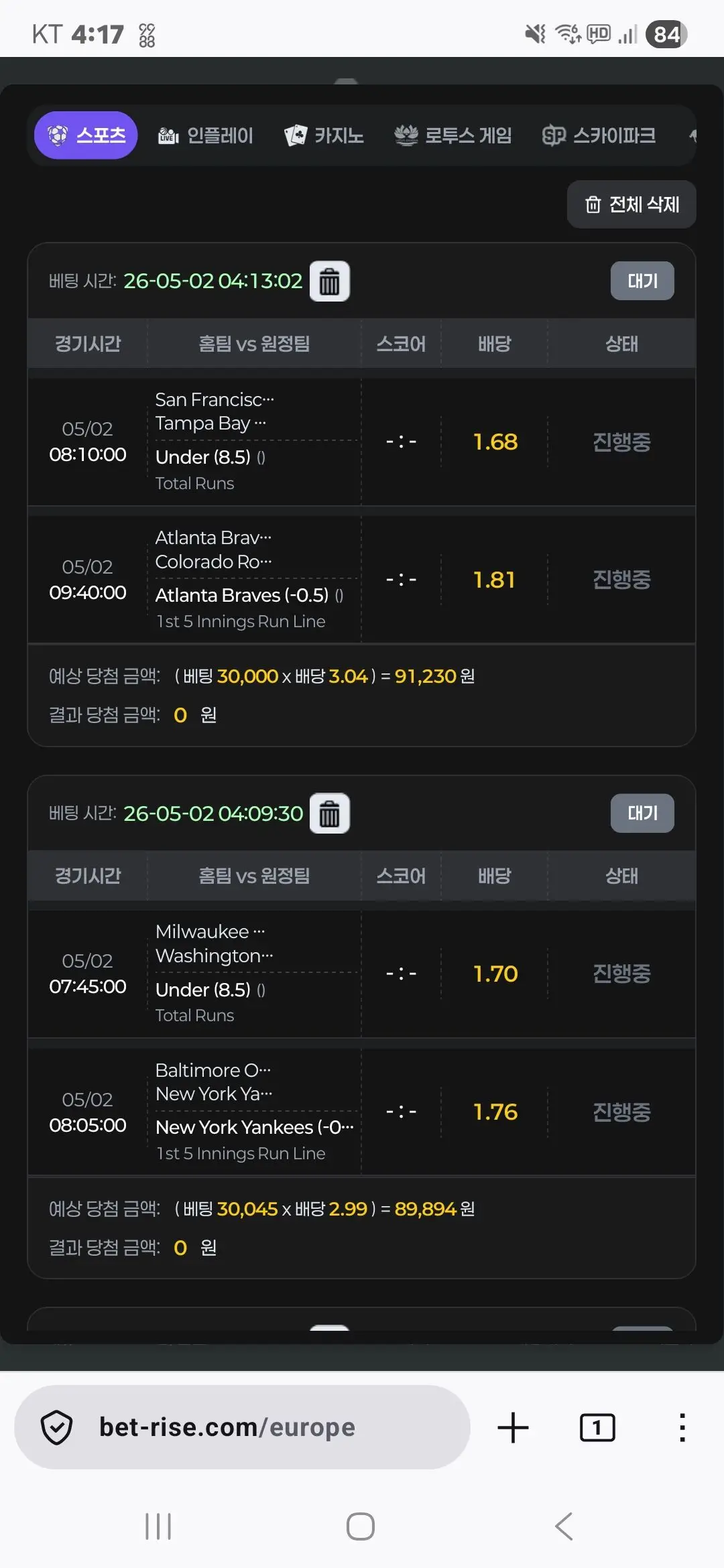Open the browser overflow menu
This screenshot has width=724, height=1568.
(682, 1427)
